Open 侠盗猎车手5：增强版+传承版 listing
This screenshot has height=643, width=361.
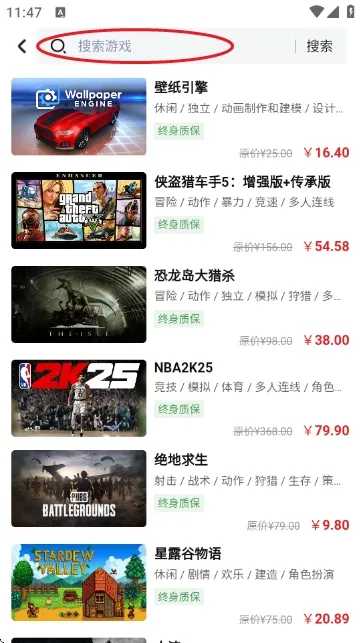pyautogui.click(x=180, y=210)
